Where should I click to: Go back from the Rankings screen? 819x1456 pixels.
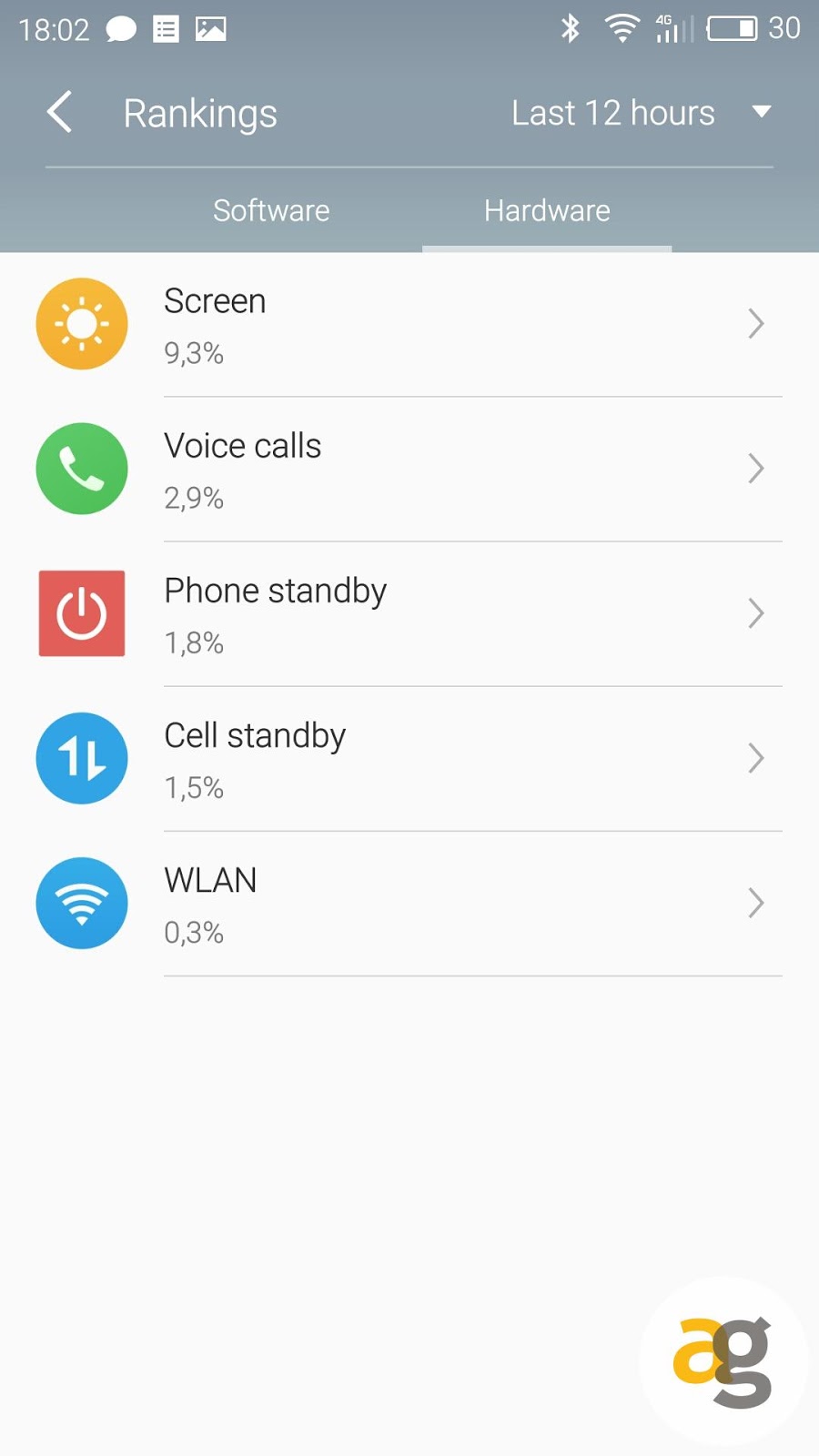pyautogui.click(x=60, y=113)
